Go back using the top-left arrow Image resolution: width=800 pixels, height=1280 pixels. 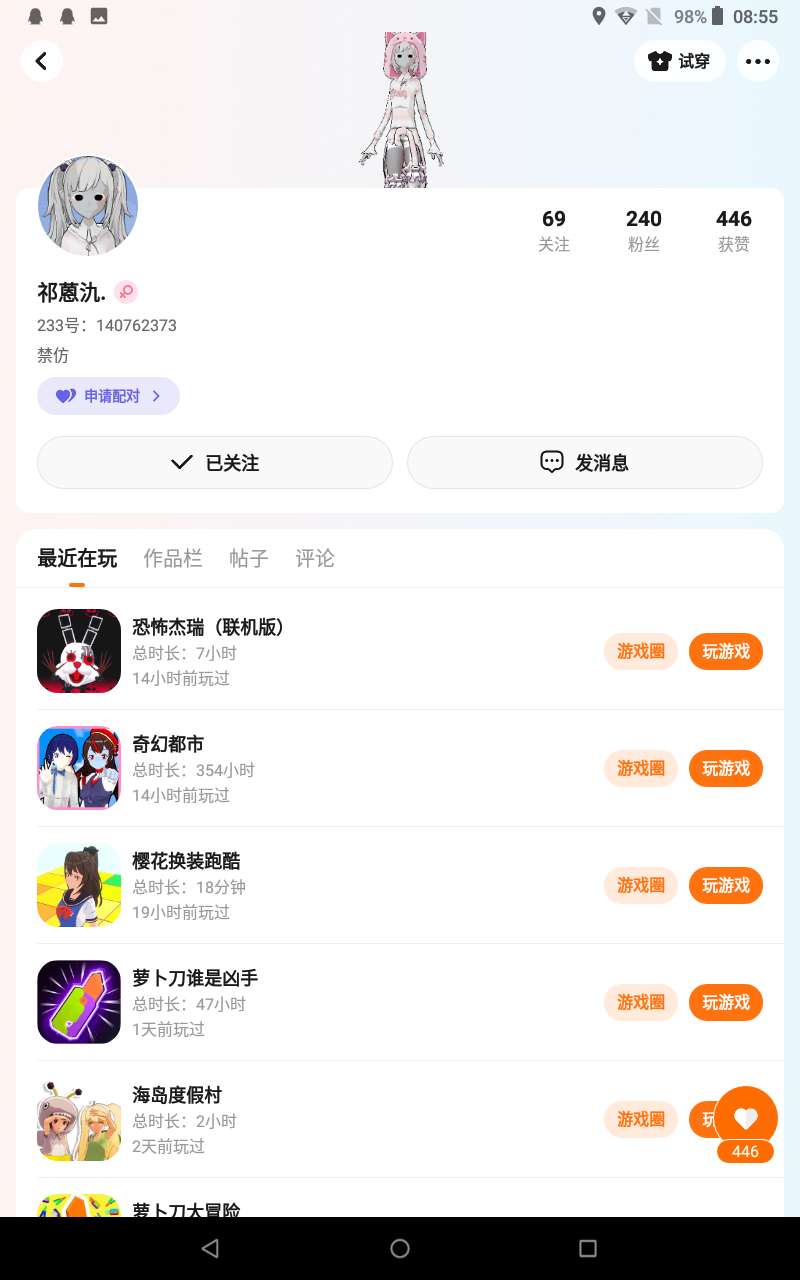[x=41, y=61]
